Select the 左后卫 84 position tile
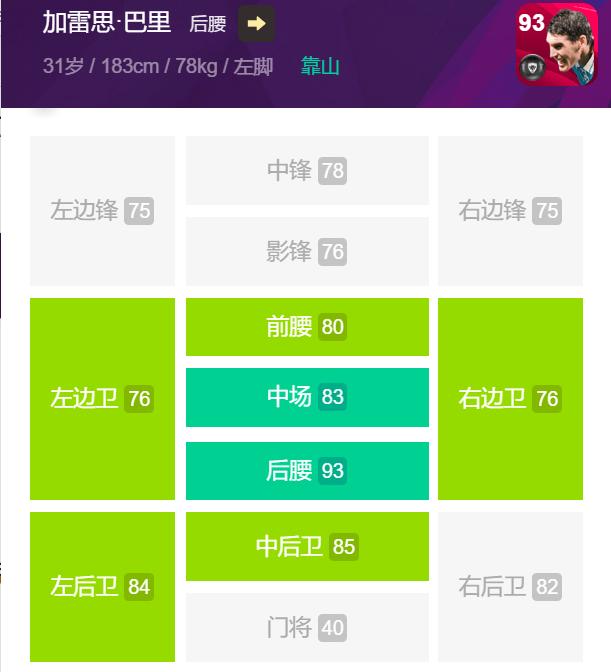This screenshot has width=611, height=672. pos(102,587)
